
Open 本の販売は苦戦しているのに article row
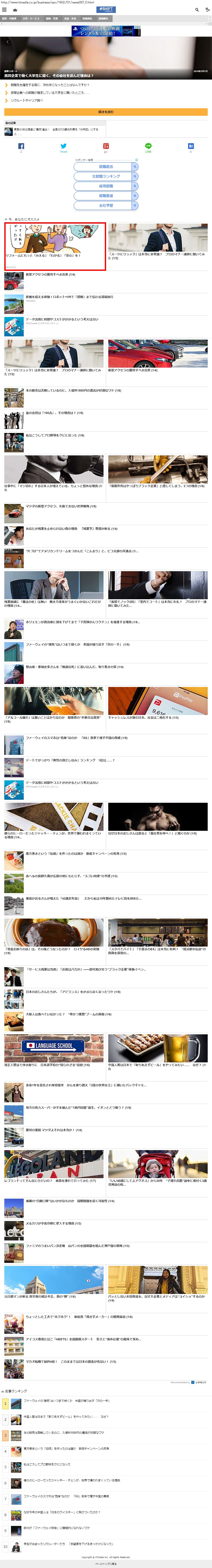coord(73,391)
